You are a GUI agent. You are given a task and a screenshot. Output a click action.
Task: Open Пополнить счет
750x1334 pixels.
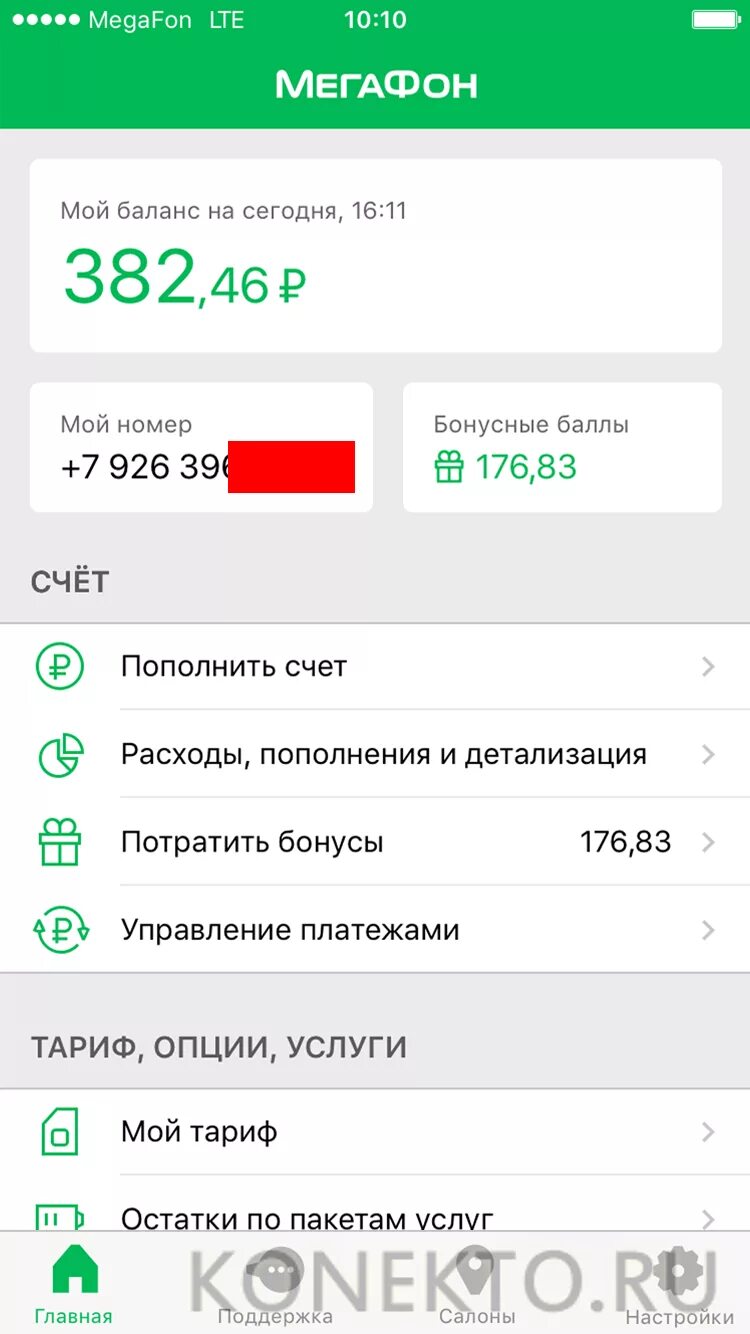pos(375,667)
